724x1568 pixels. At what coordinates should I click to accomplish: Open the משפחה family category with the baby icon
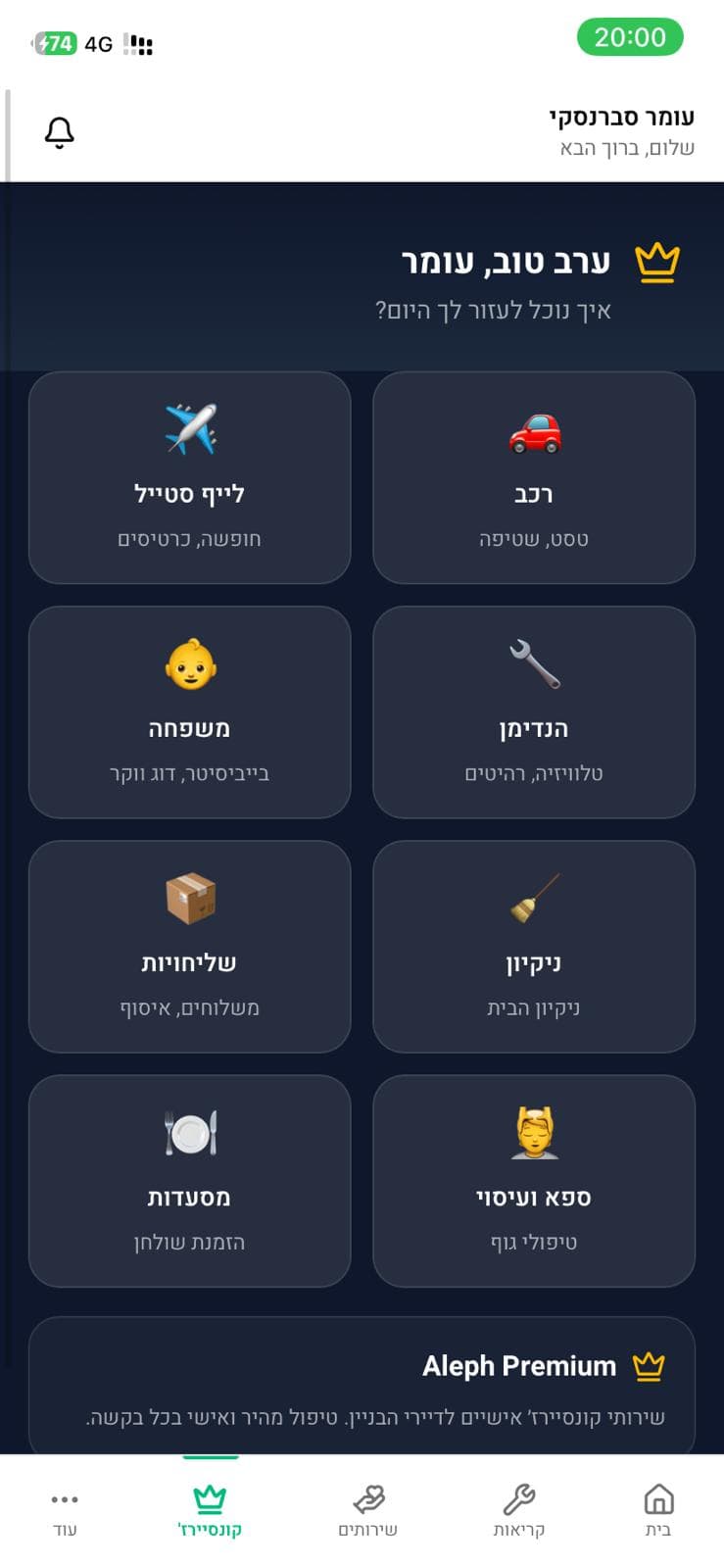(x=189, y=711)
